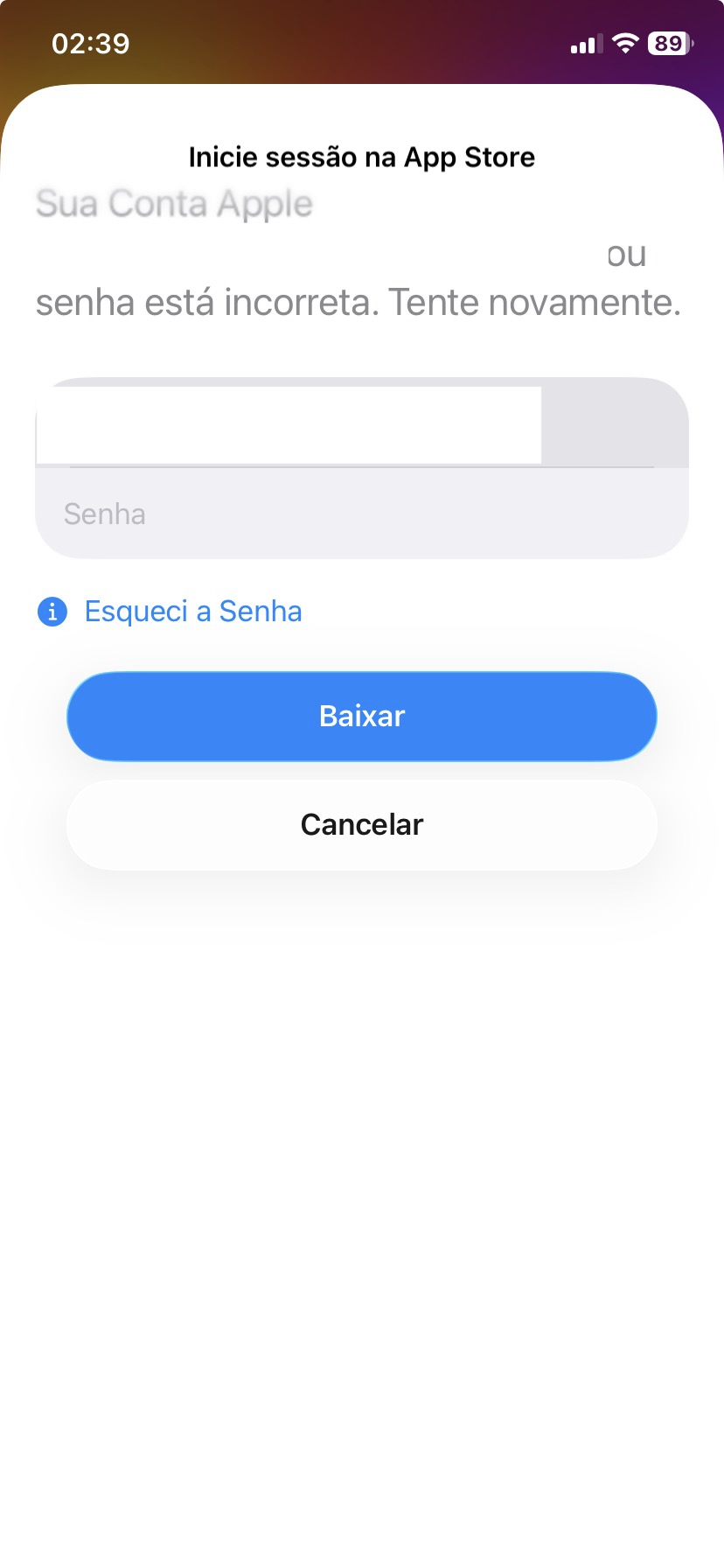
Task: Tap the blue Baixar button
Action: (361, 716)
